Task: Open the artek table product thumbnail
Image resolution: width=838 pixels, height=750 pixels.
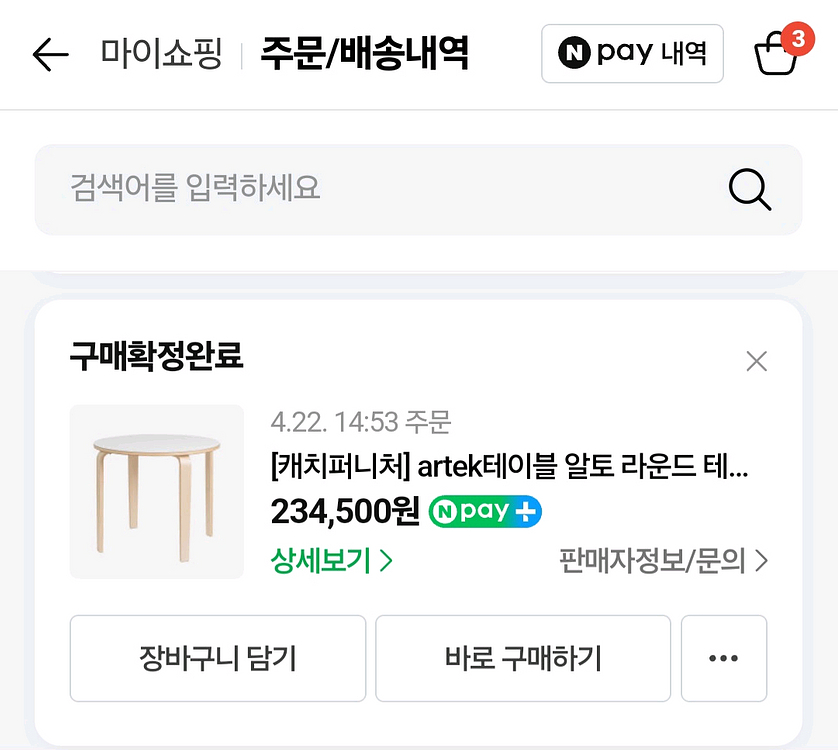Action: tap(157, 491)
